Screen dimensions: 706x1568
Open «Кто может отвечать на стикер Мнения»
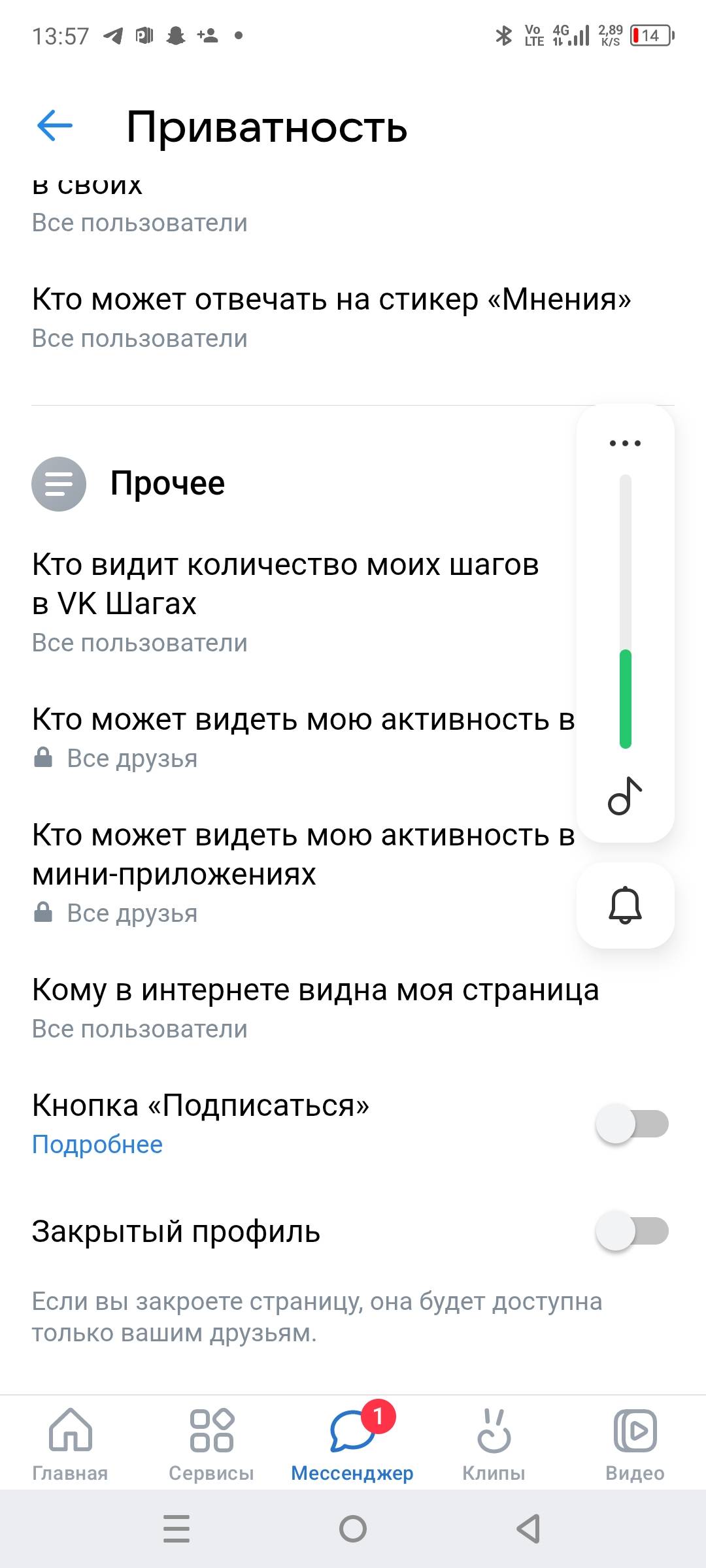pos(331,317)
